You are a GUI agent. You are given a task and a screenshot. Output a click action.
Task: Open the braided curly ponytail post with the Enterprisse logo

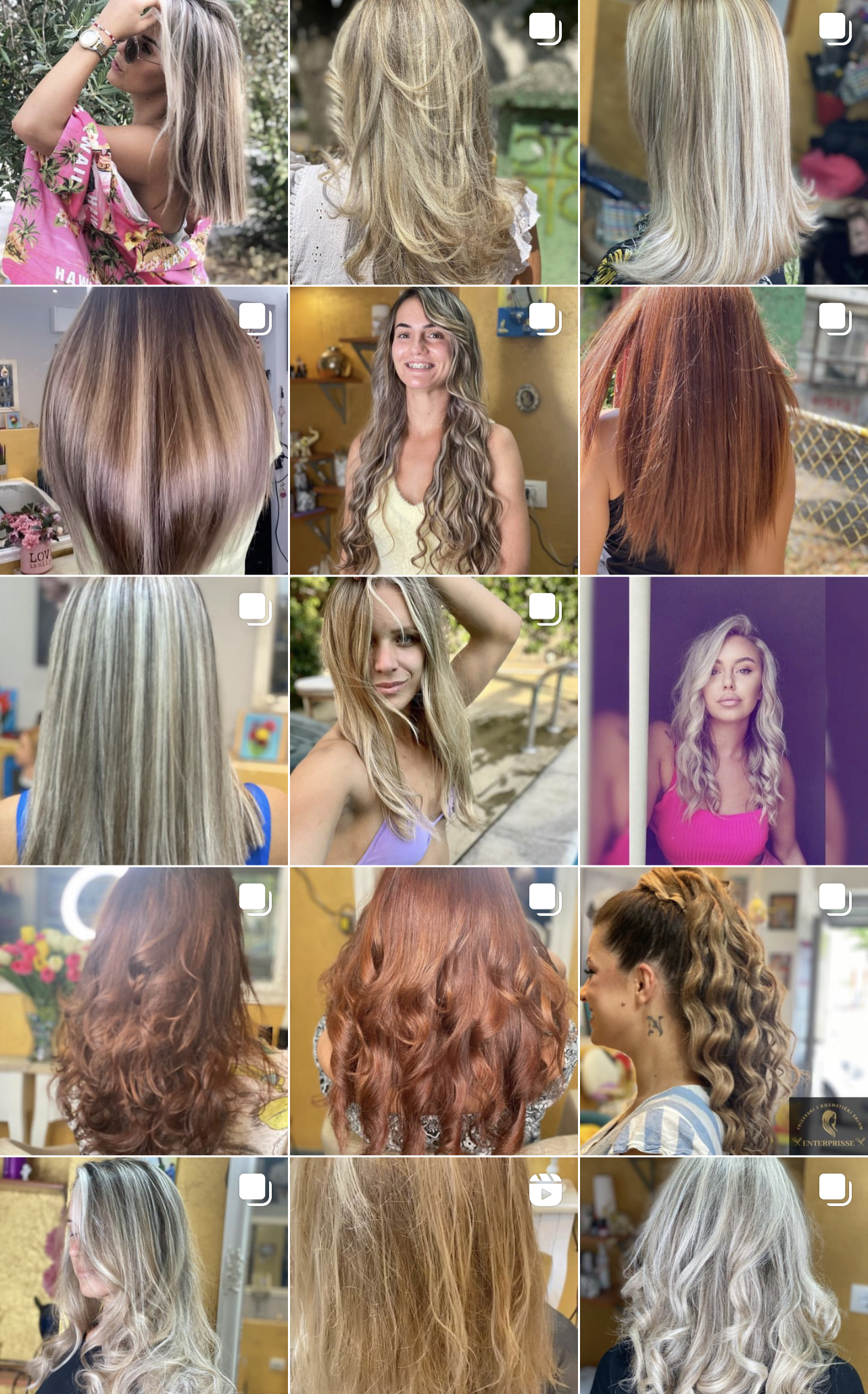(x=723, y=1011)
